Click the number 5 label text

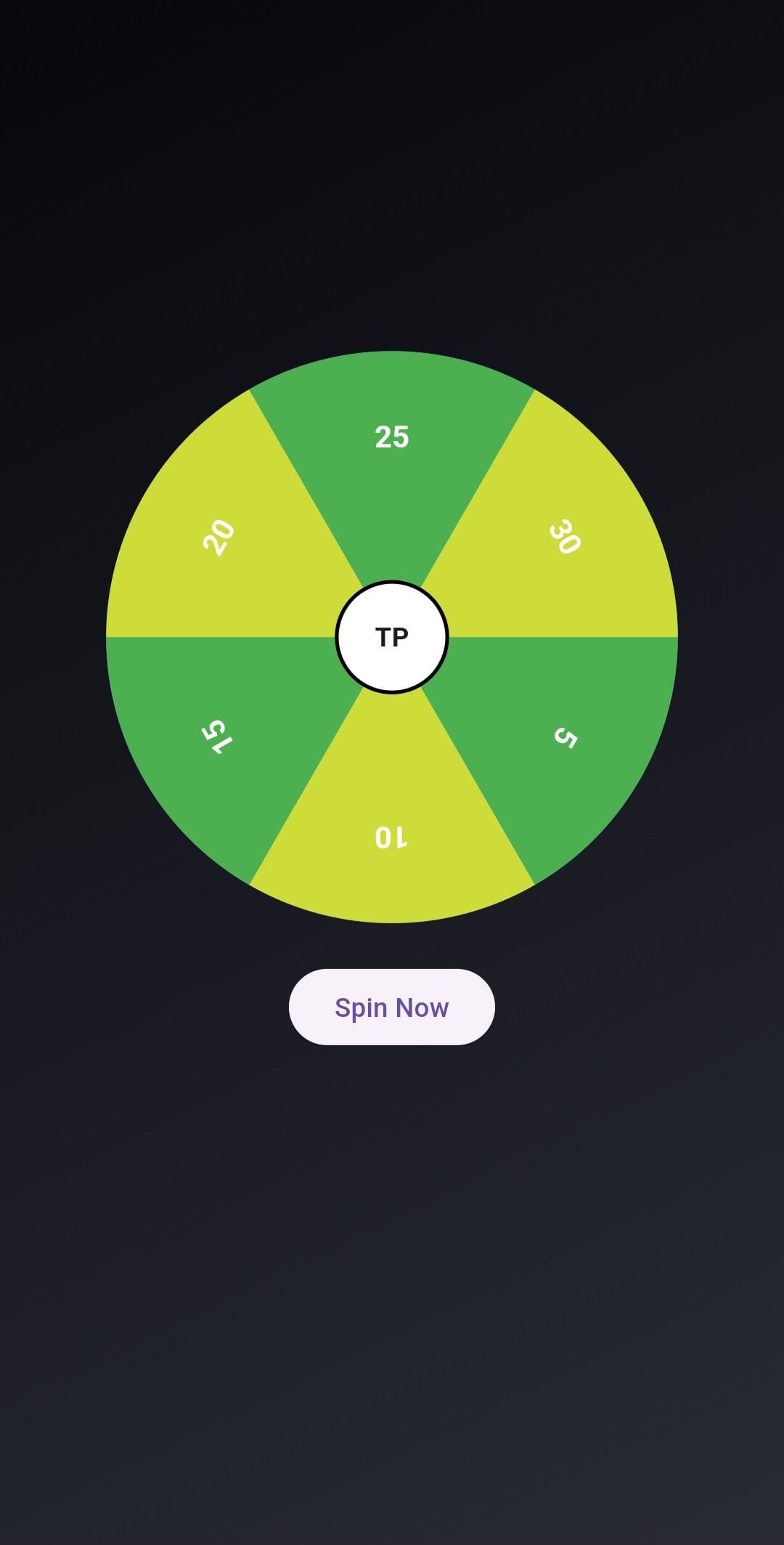(x=565, y=737)
